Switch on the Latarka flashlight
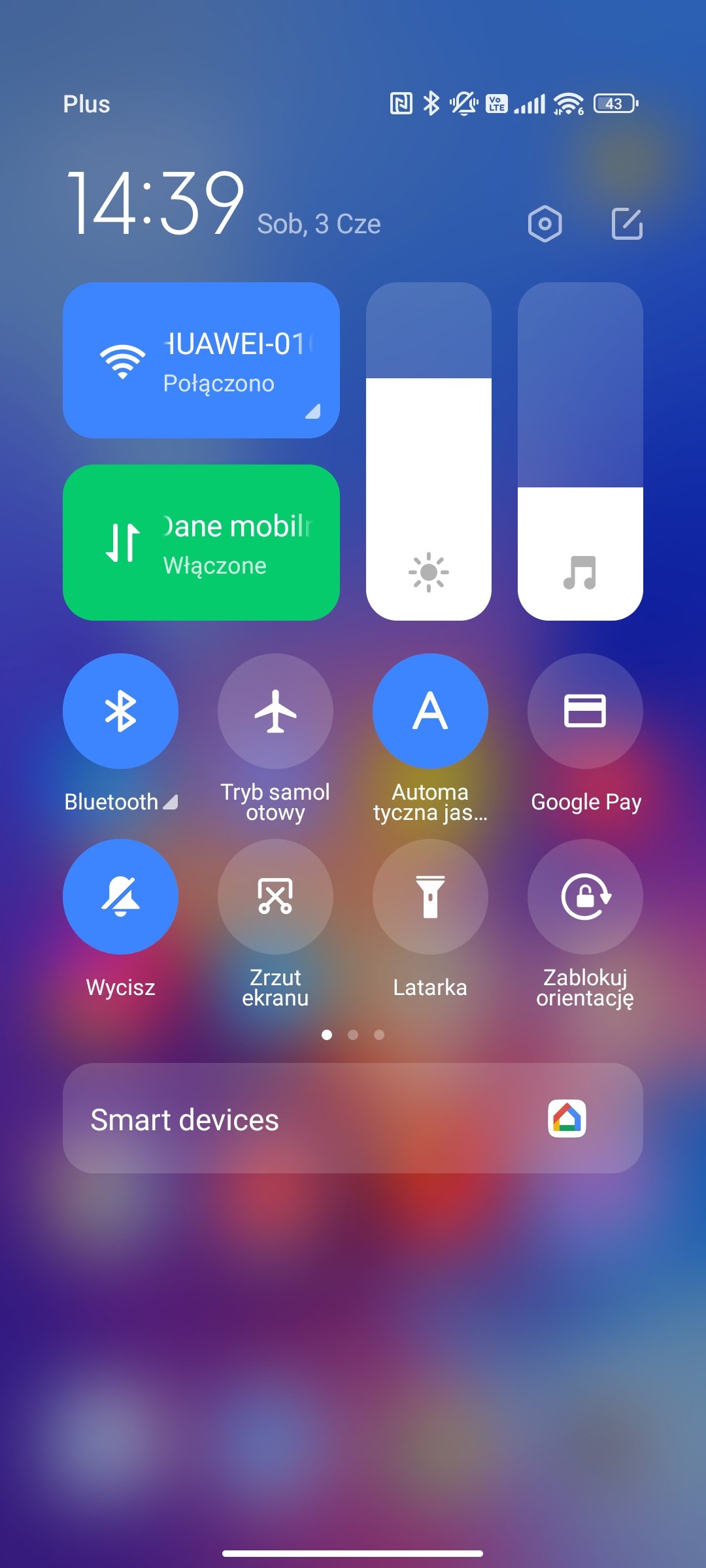 (430, 896)
